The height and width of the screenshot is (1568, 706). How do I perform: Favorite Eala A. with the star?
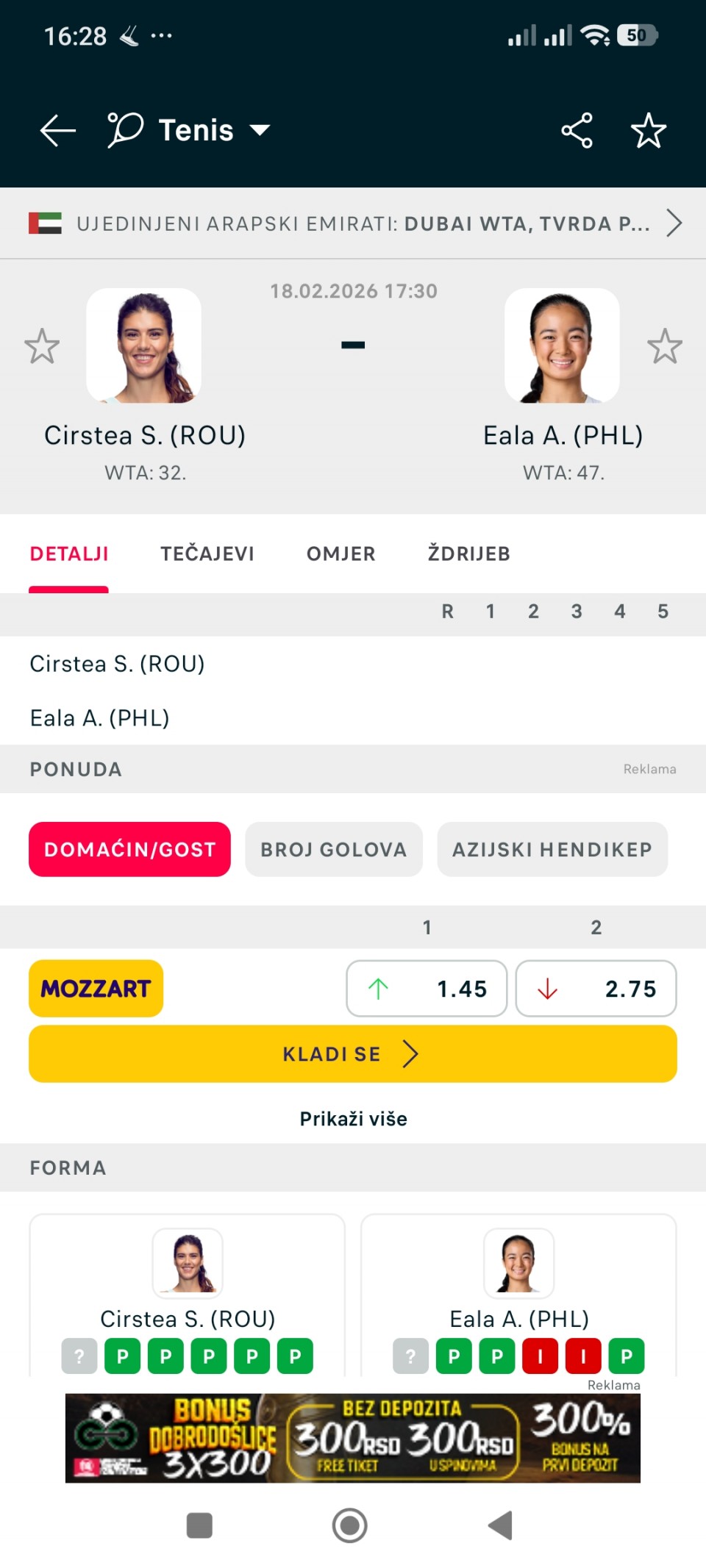(665, 346)
